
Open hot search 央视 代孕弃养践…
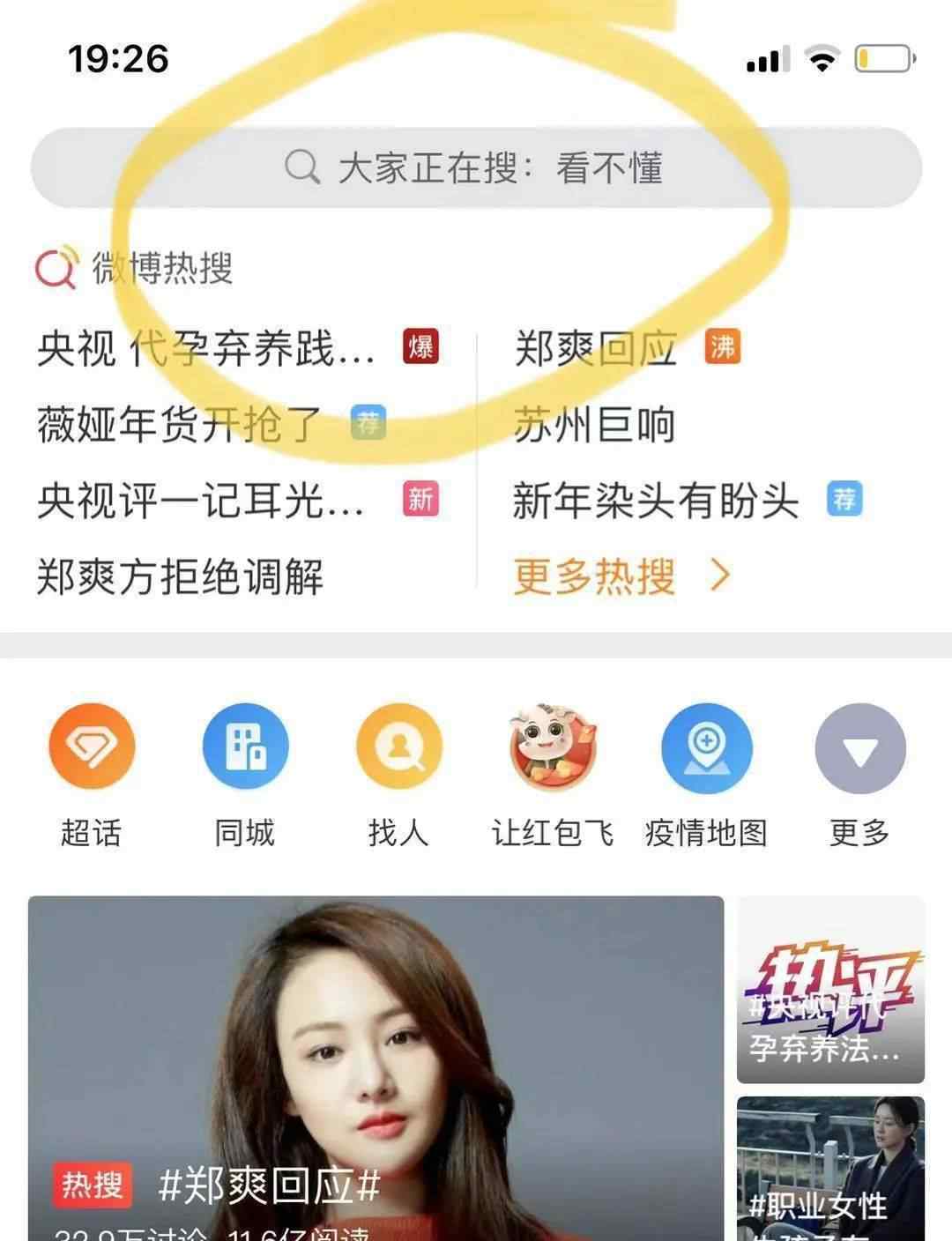[207, 348]
